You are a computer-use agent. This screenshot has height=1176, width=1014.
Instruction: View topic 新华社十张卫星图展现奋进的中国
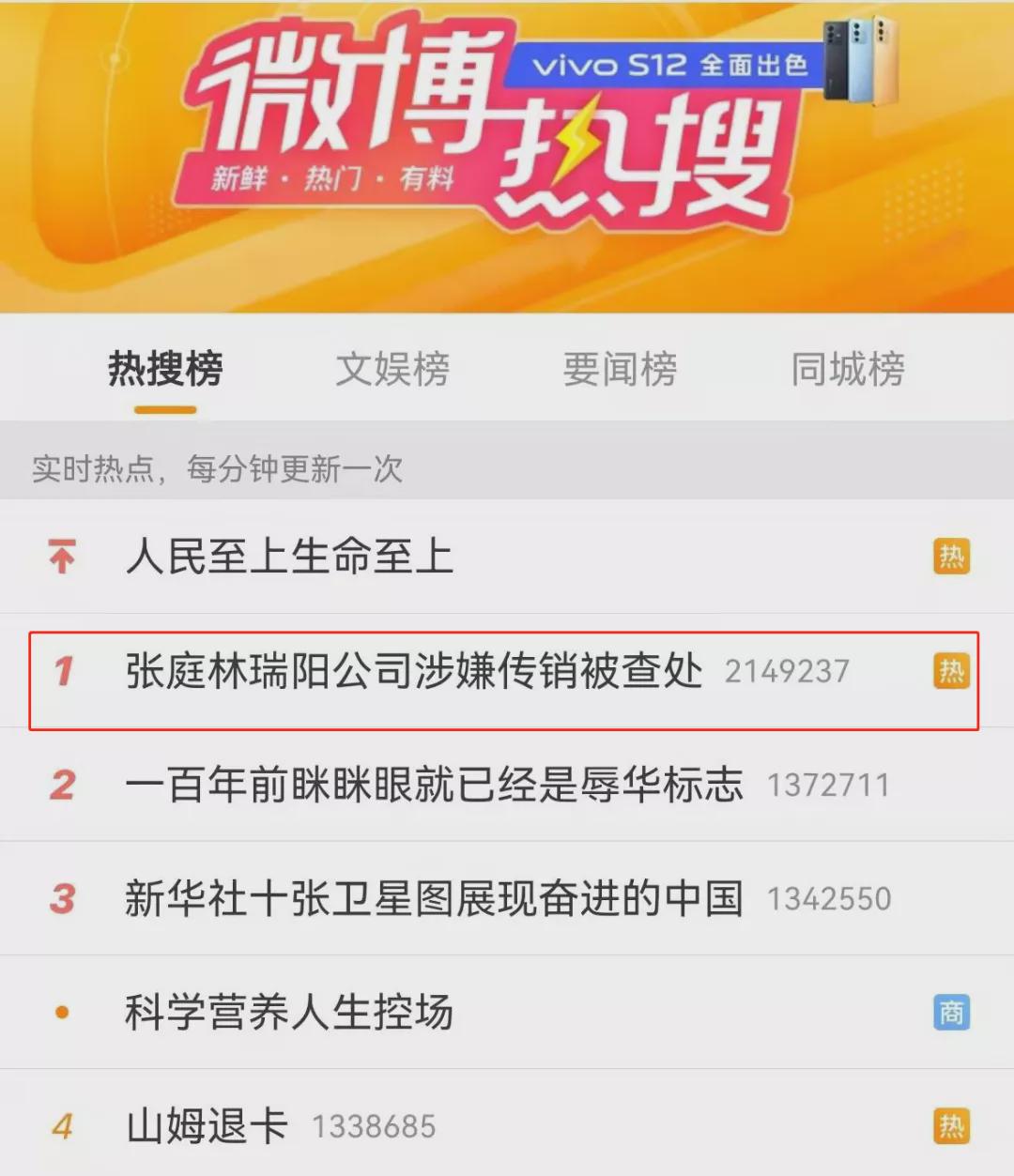(434, 898)
